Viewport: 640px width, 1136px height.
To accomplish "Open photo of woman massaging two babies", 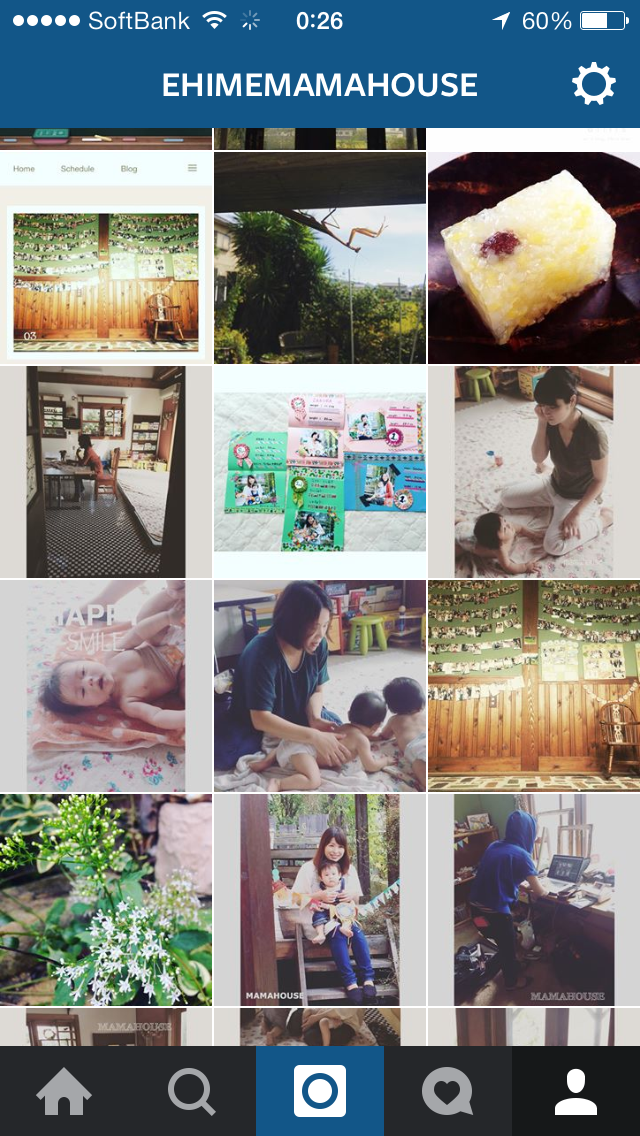I will (320, 685).
